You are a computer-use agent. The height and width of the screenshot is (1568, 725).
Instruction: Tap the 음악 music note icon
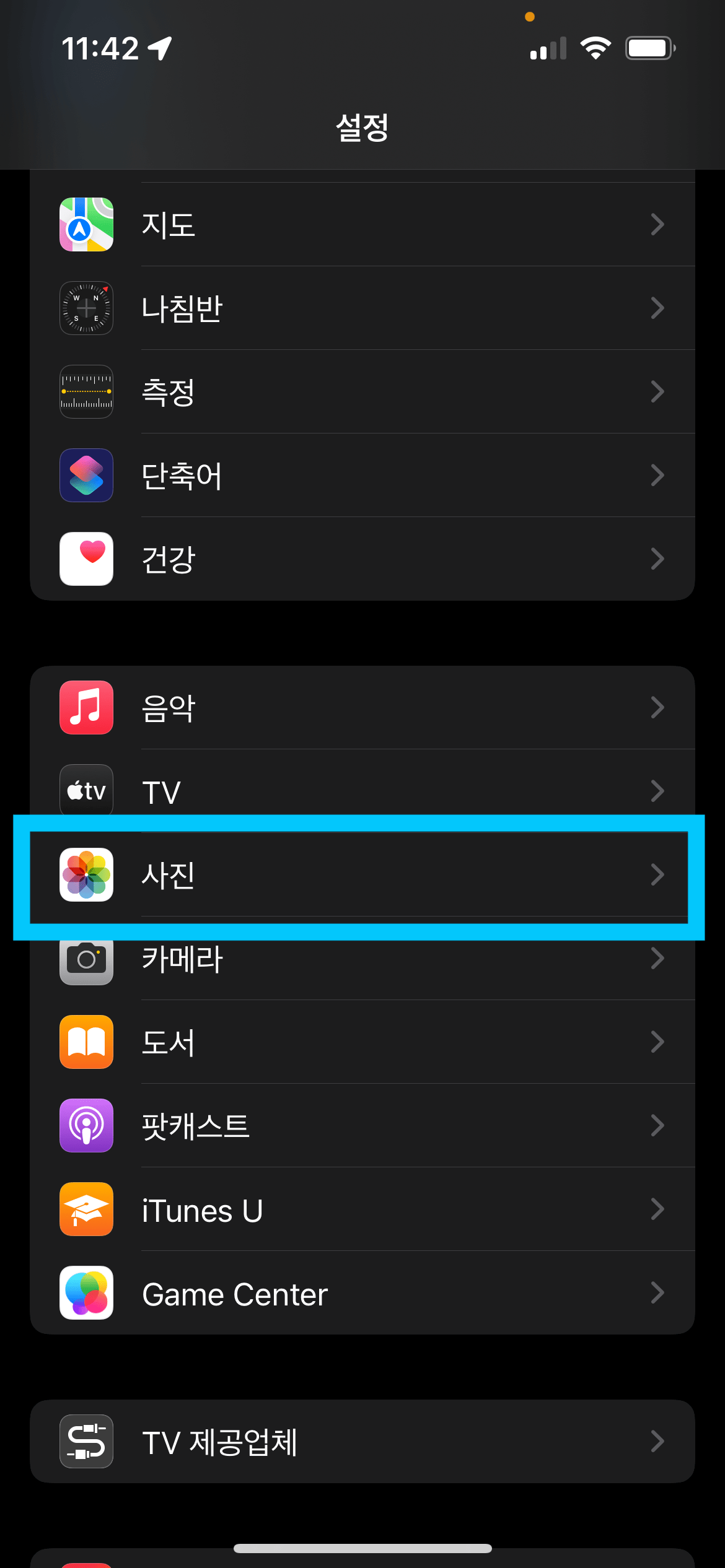coord(86,708)
